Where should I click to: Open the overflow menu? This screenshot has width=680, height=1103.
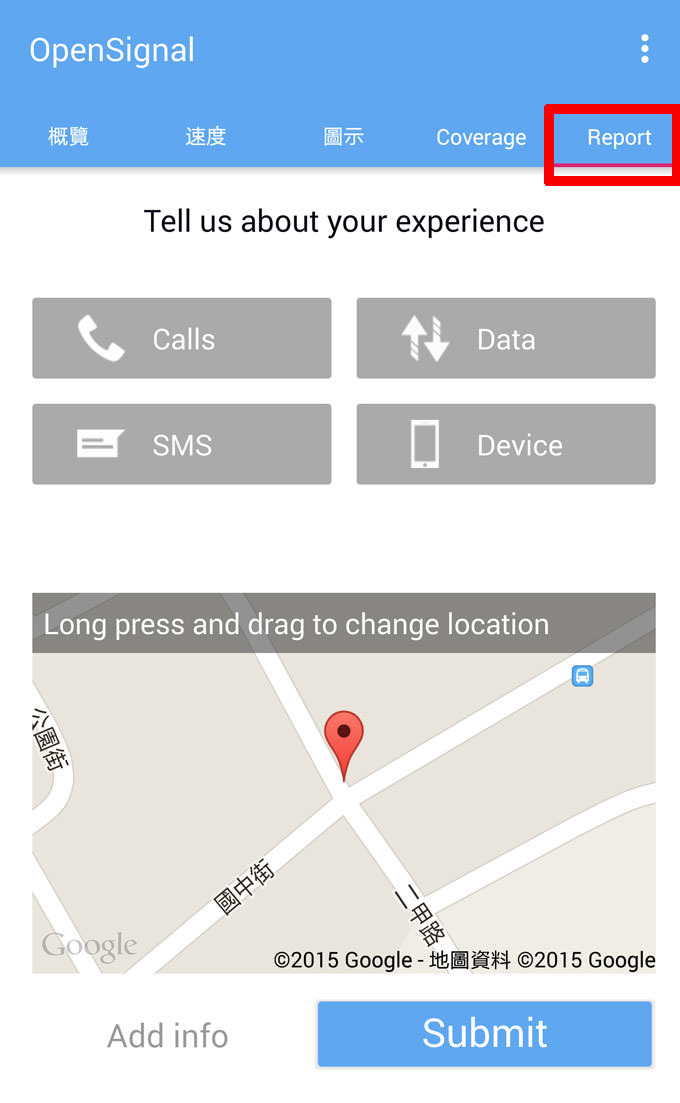pos(645,49)
